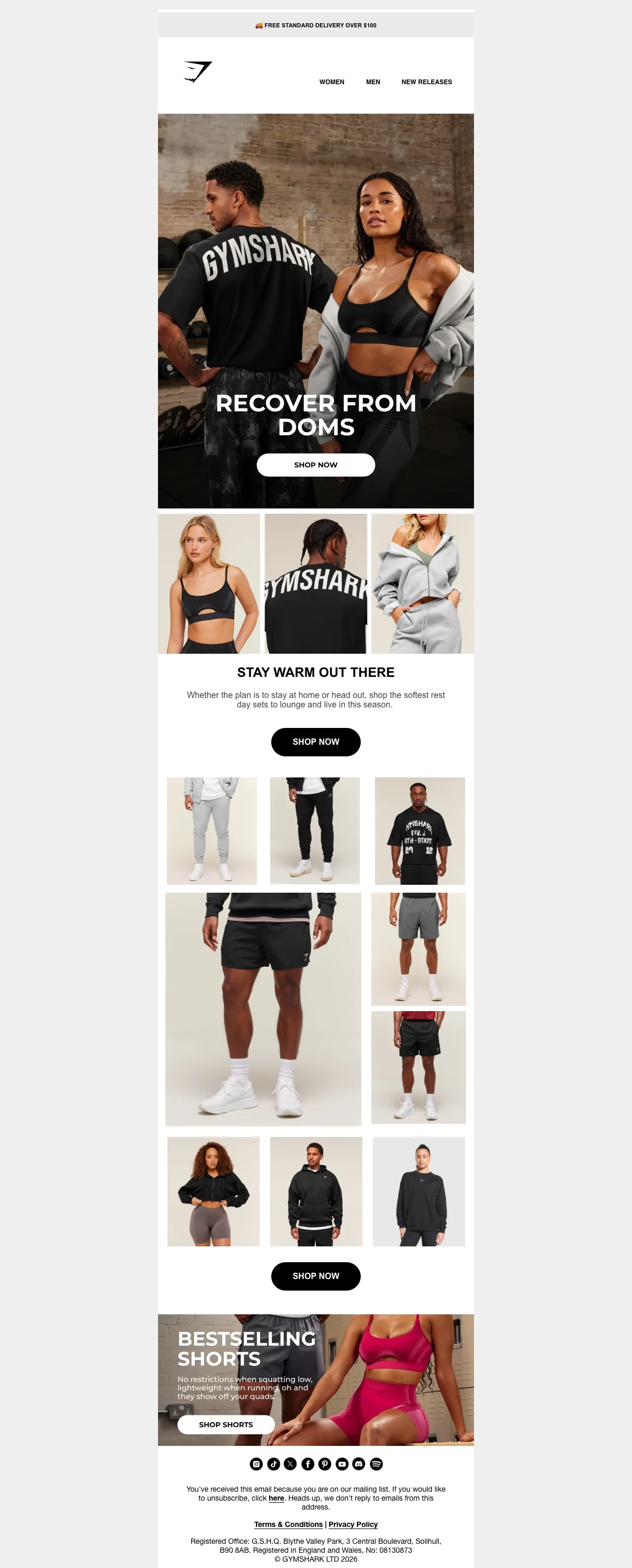Screen dimensions: 632x1568
Task: Open Gymshark's Spotify profile
Action: click(x=376, y=1464)
